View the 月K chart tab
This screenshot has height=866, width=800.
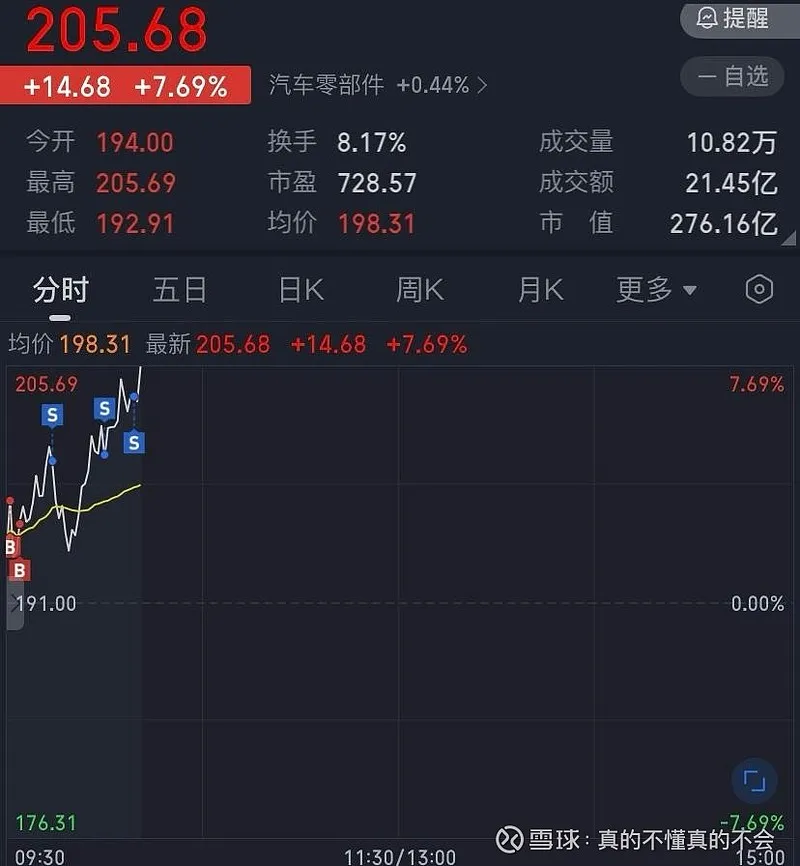[x=541, y=290]
